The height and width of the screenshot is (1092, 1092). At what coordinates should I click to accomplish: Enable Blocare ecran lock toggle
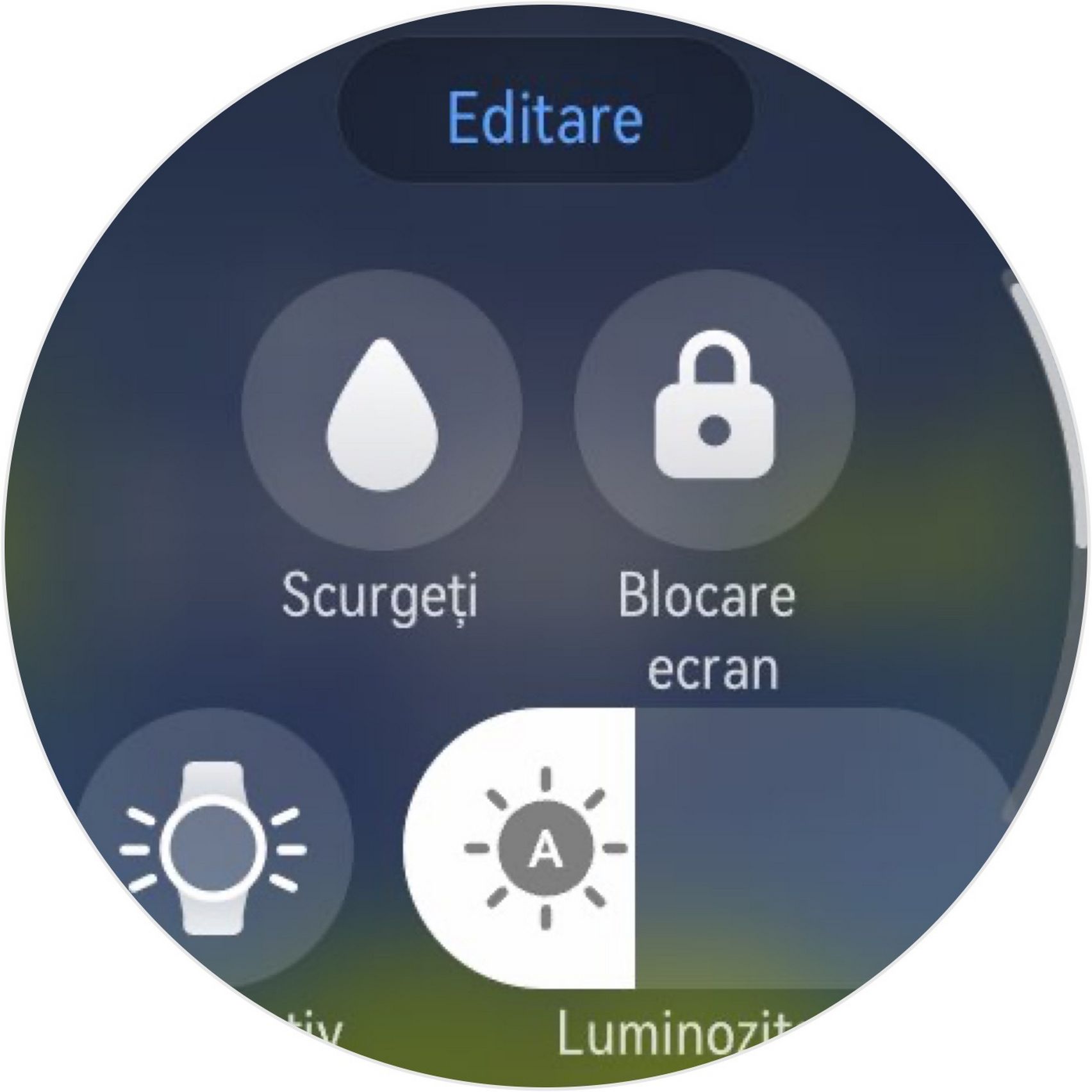714,411
